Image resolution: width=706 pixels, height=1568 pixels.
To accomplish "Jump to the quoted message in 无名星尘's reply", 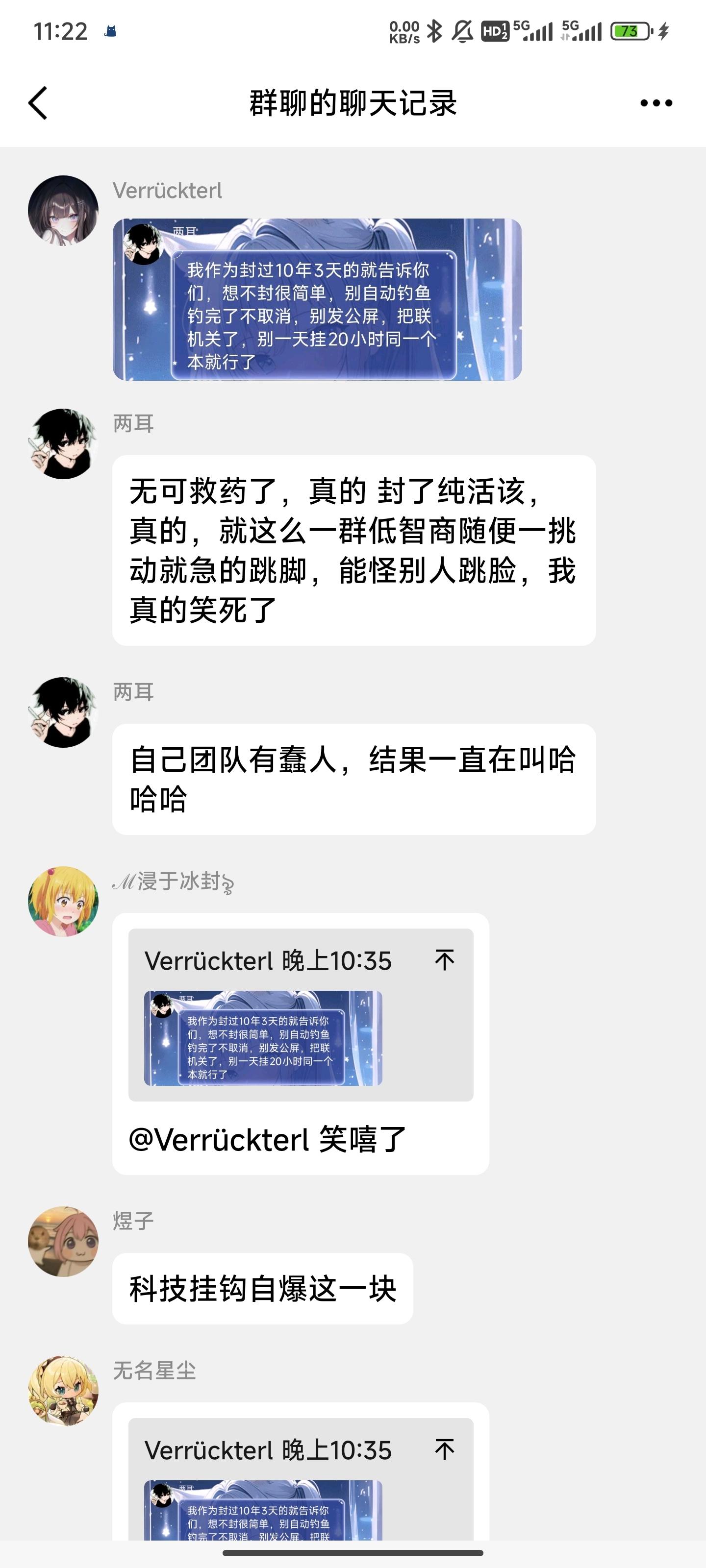I will [444, 1449].
